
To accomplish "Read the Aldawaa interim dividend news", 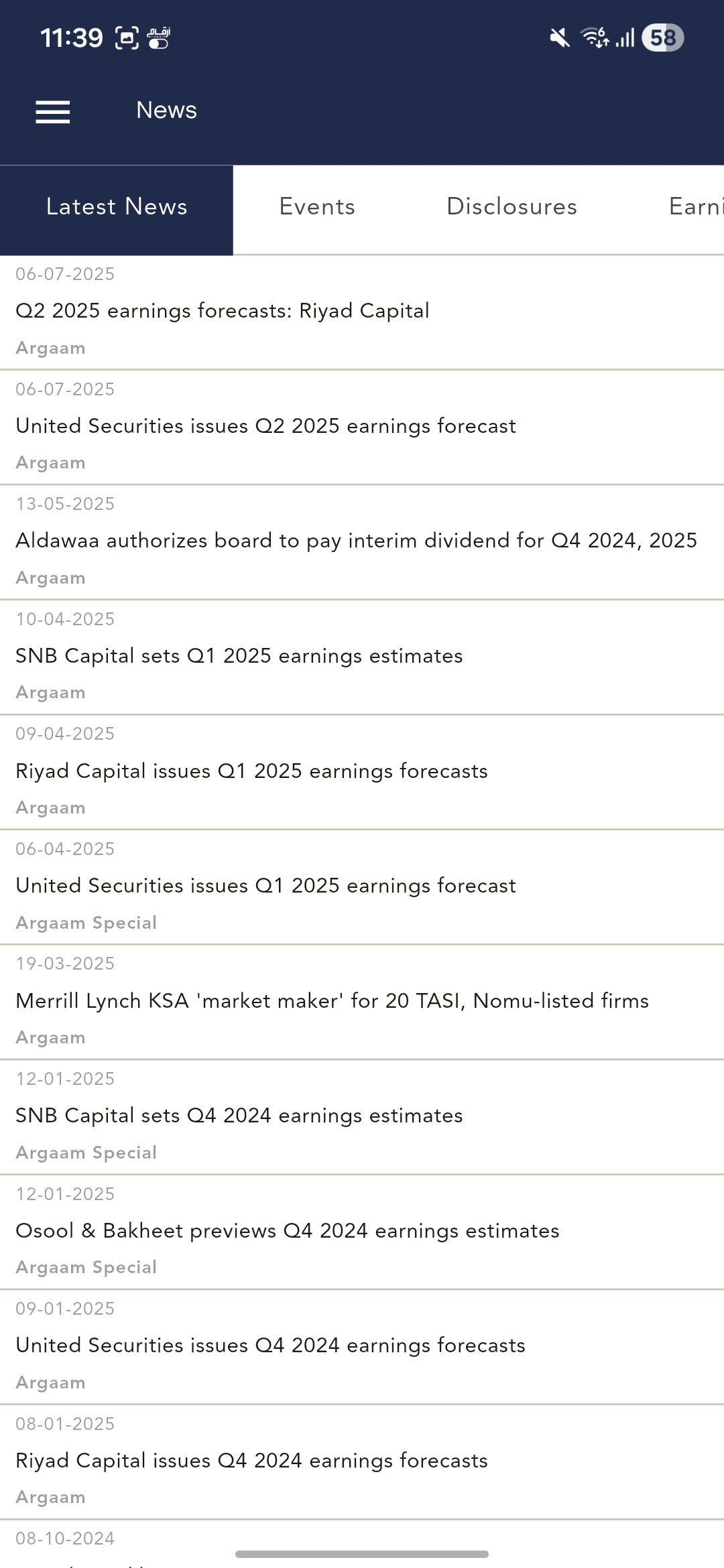I will tap(356, 541).
